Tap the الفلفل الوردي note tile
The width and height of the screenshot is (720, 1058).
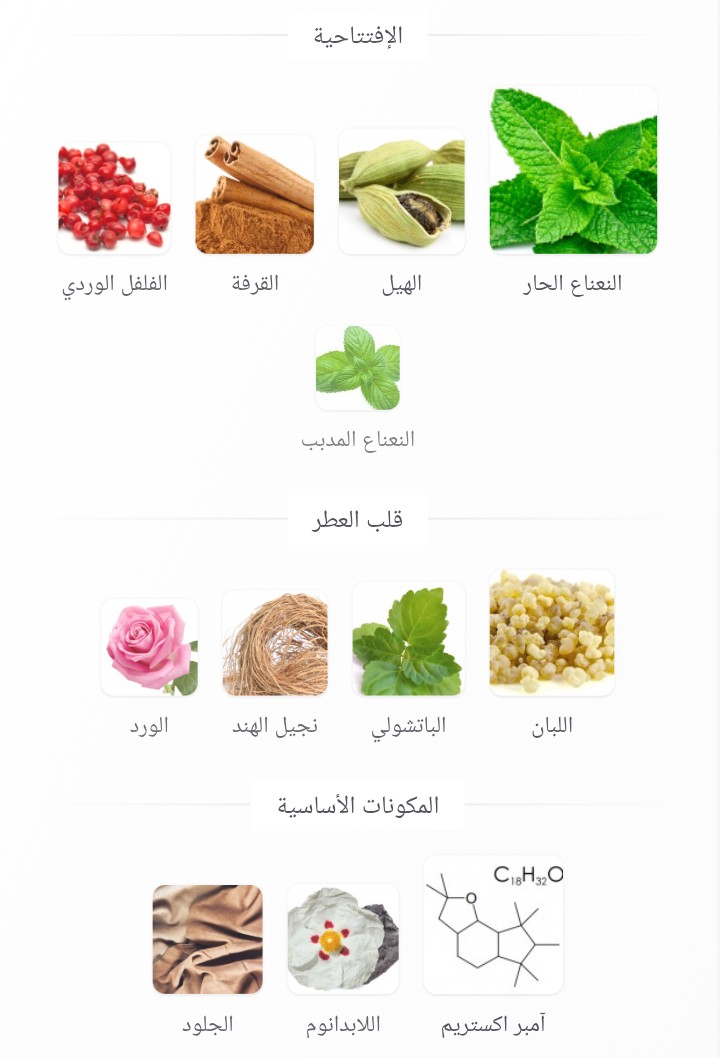[x=114, y=197]
